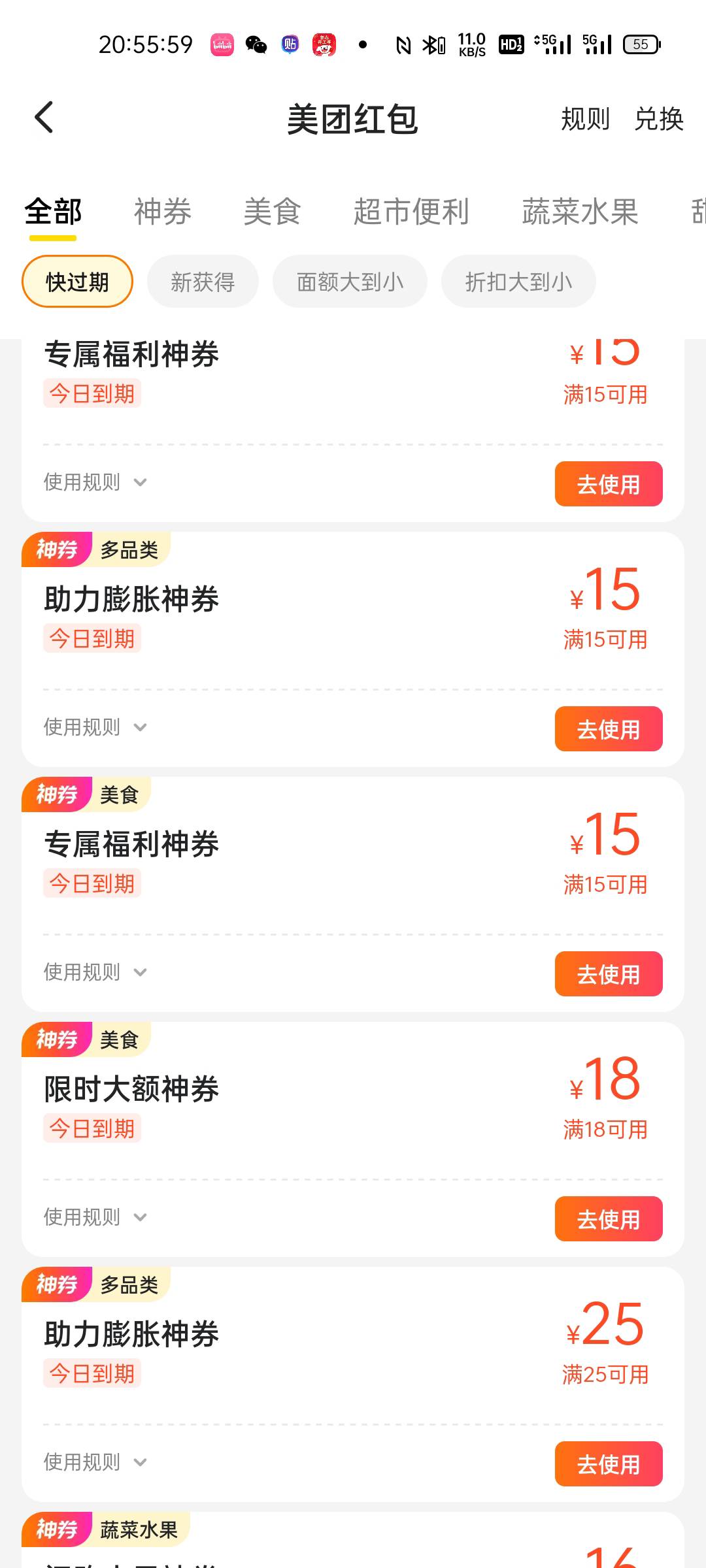Screen dimensions: 706x1568
Task: Sort coupons by 新获得
Action: click(x=203, y=282)
